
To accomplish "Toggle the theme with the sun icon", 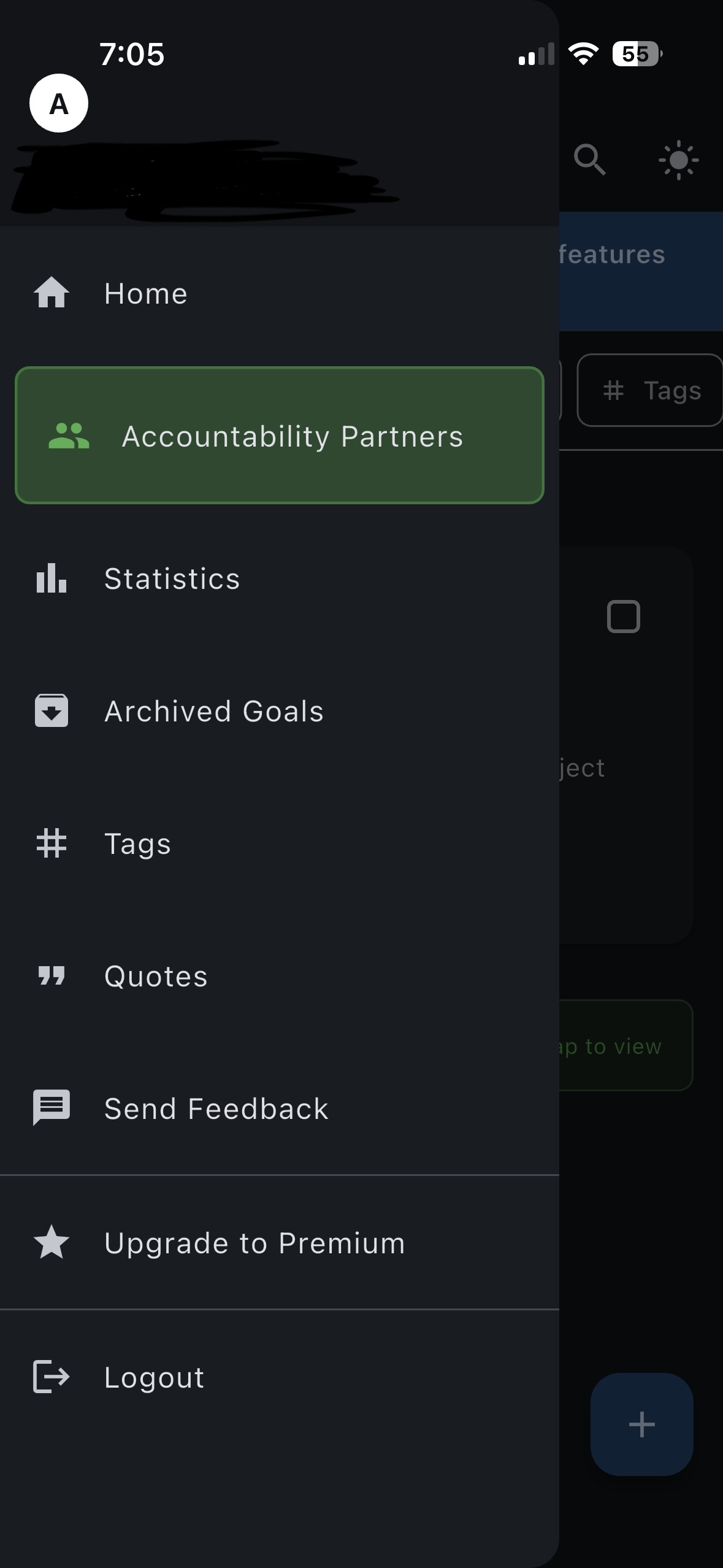I will coord(679,160).
